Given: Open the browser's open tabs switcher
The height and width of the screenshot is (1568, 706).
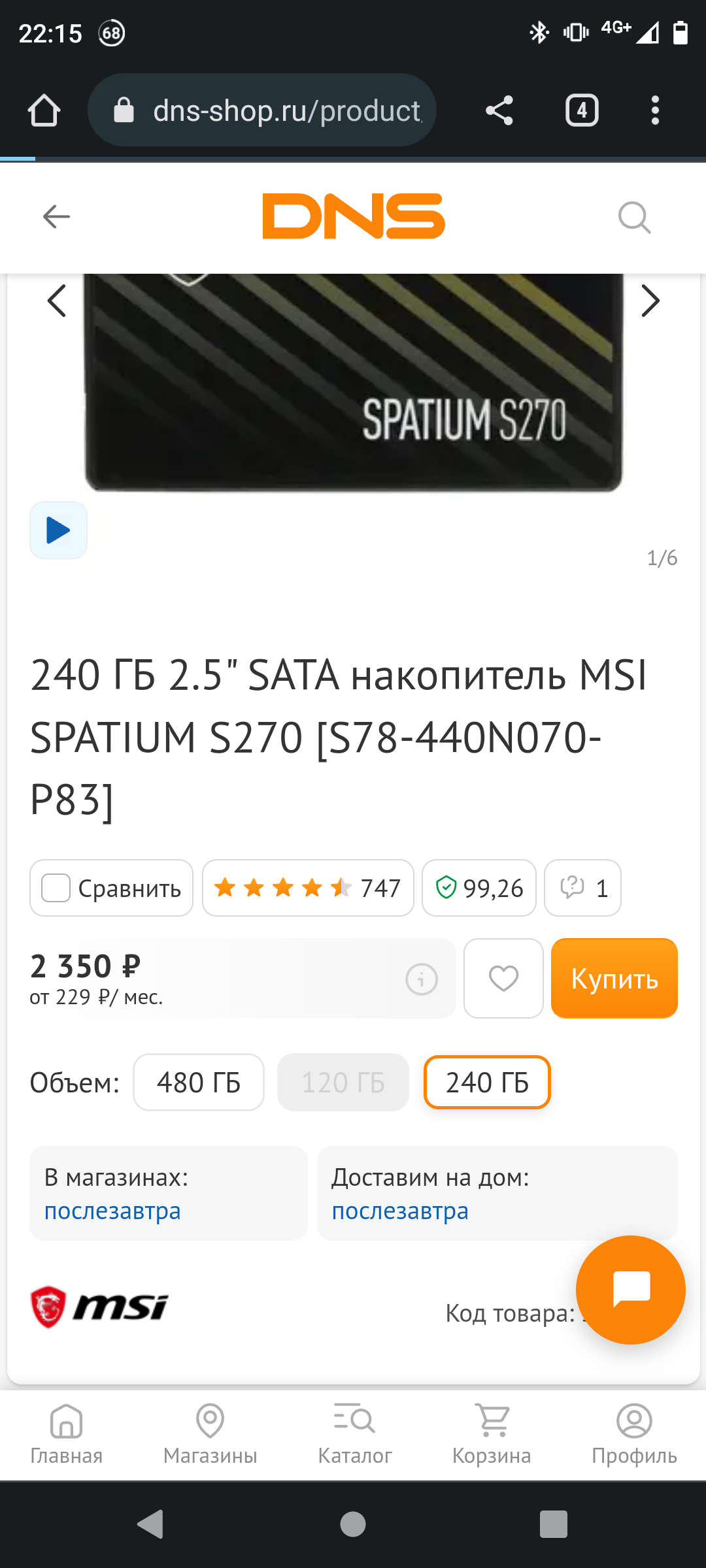Looking at the screenshot, I should pos(582,110).
